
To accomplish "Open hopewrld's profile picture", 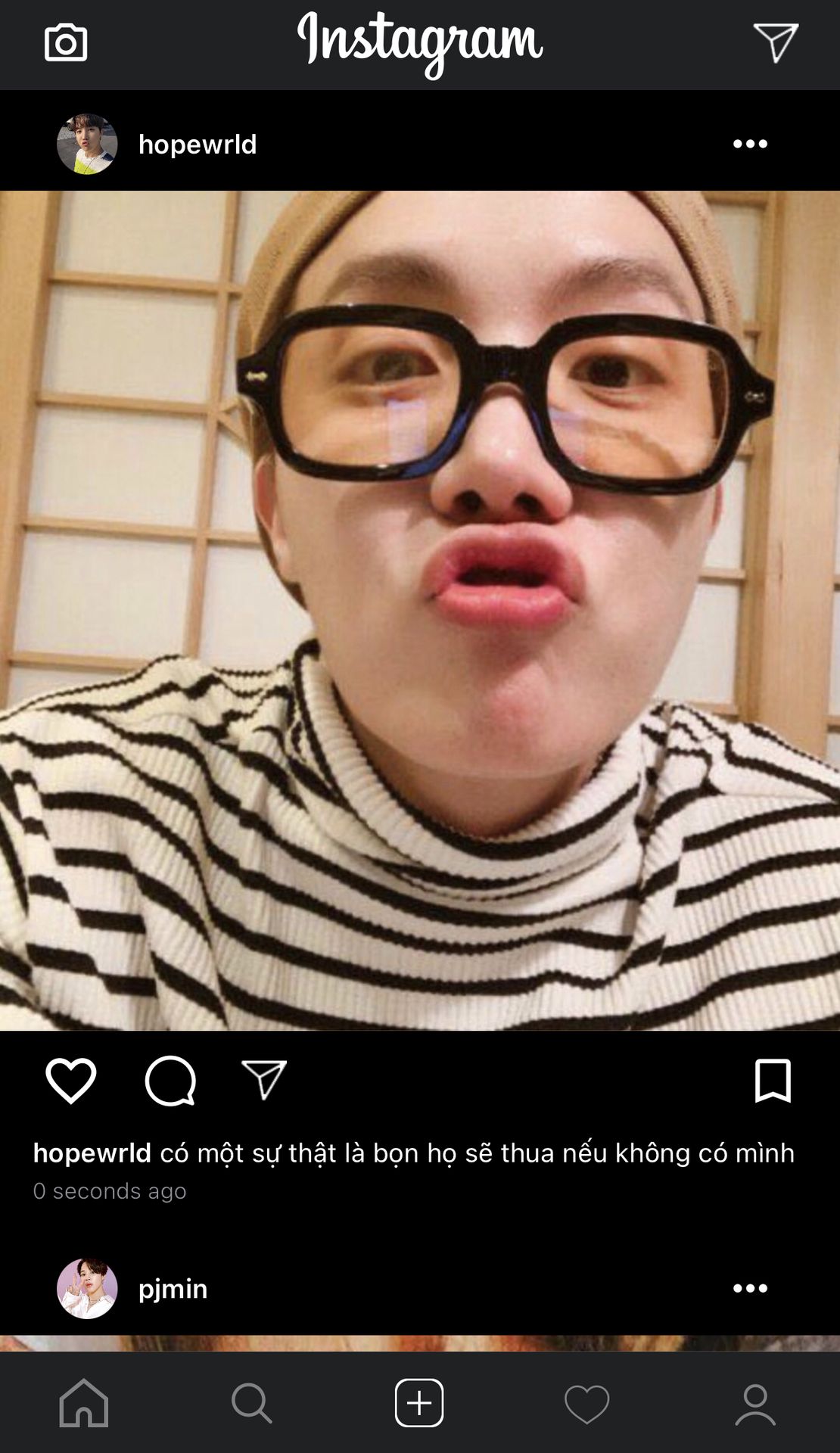I will [87, 144].
